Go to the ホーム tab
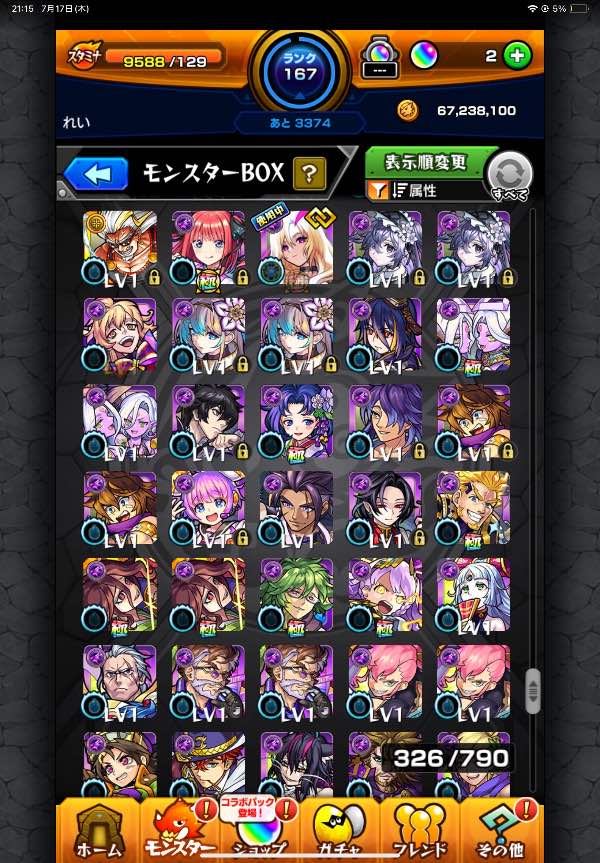600x863 pixels. (x=98, y=828)
